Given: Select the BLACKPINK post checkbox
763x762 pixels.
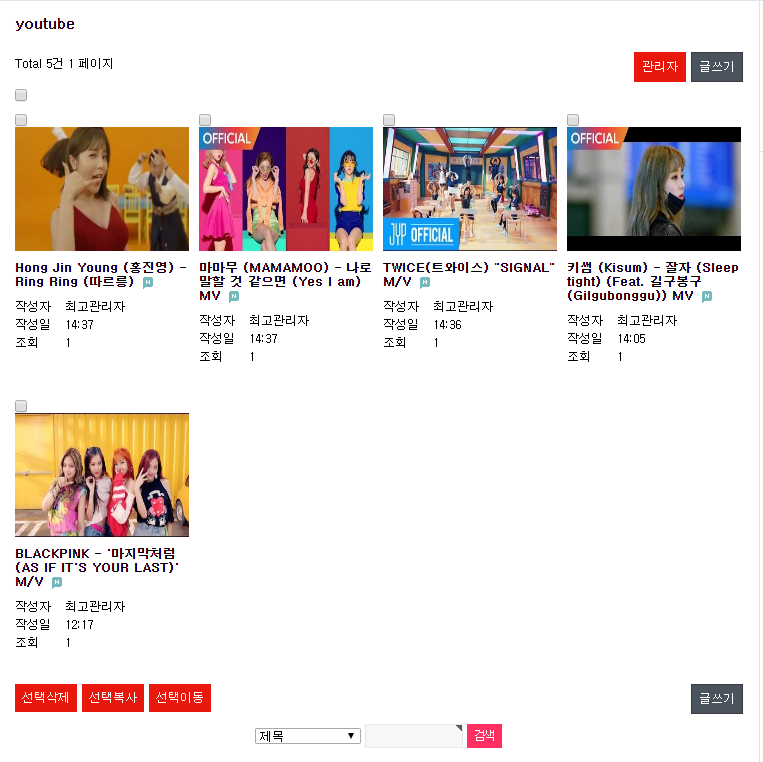Looking at the screenshot, I should pos(21,406).
